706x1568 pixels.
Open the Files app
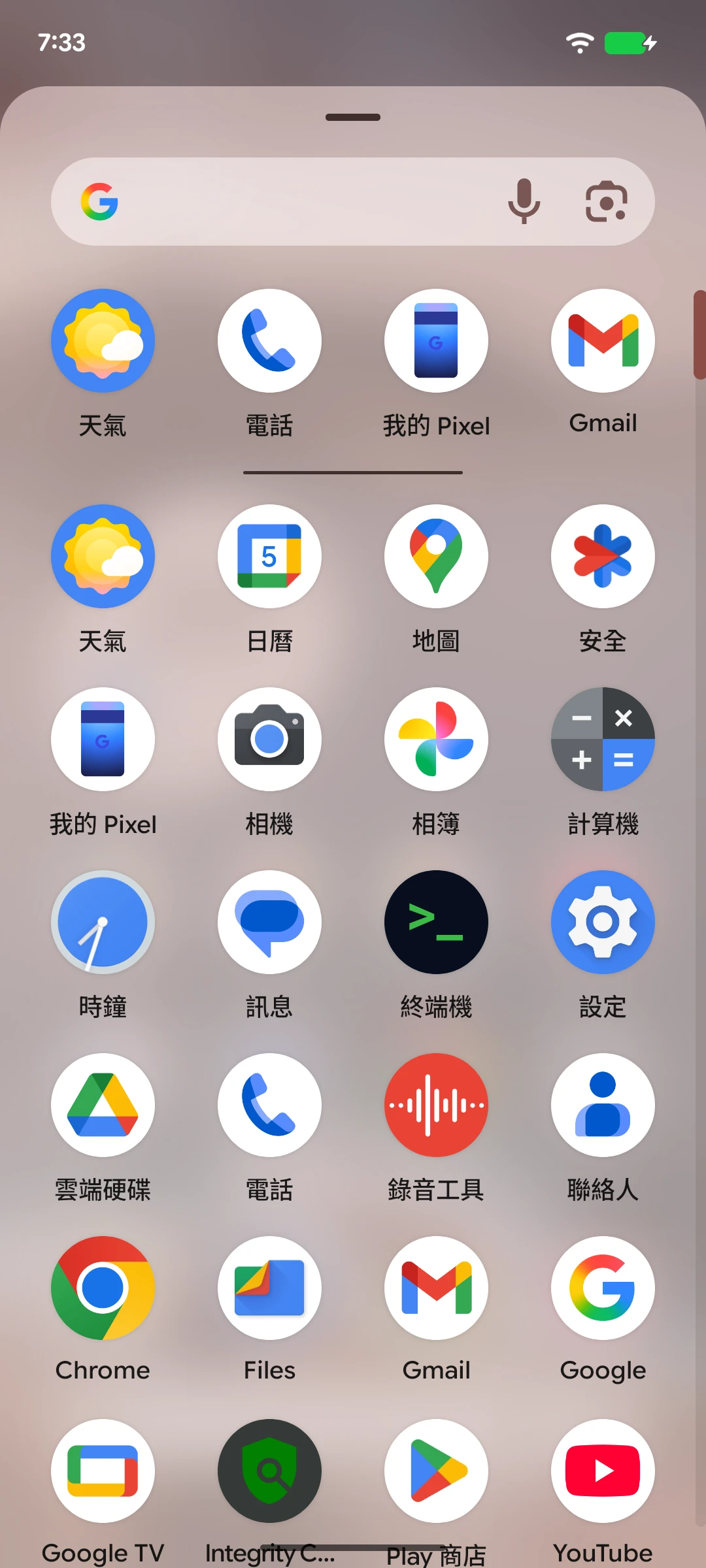tap(269, 1288)
